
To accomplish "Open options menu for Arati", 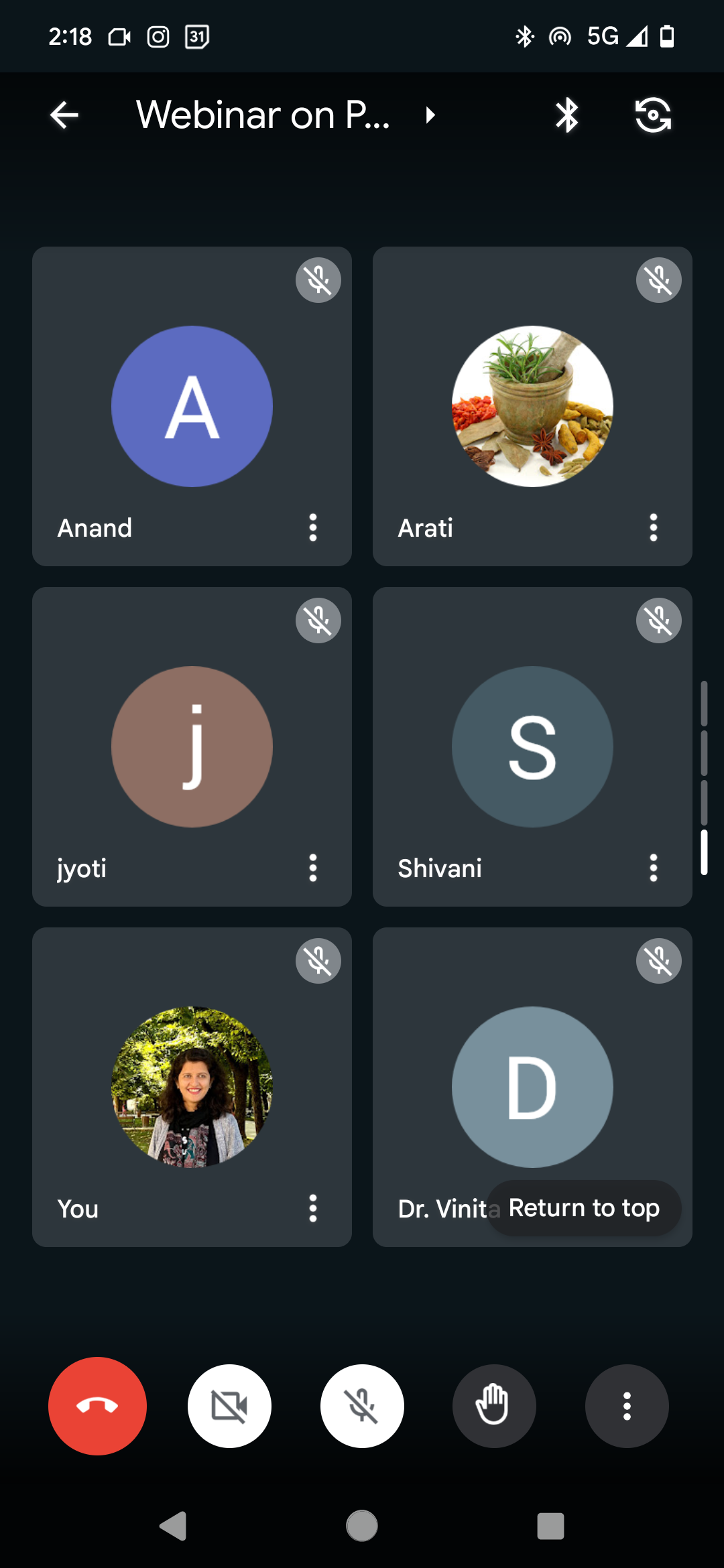I will point(653,528).
